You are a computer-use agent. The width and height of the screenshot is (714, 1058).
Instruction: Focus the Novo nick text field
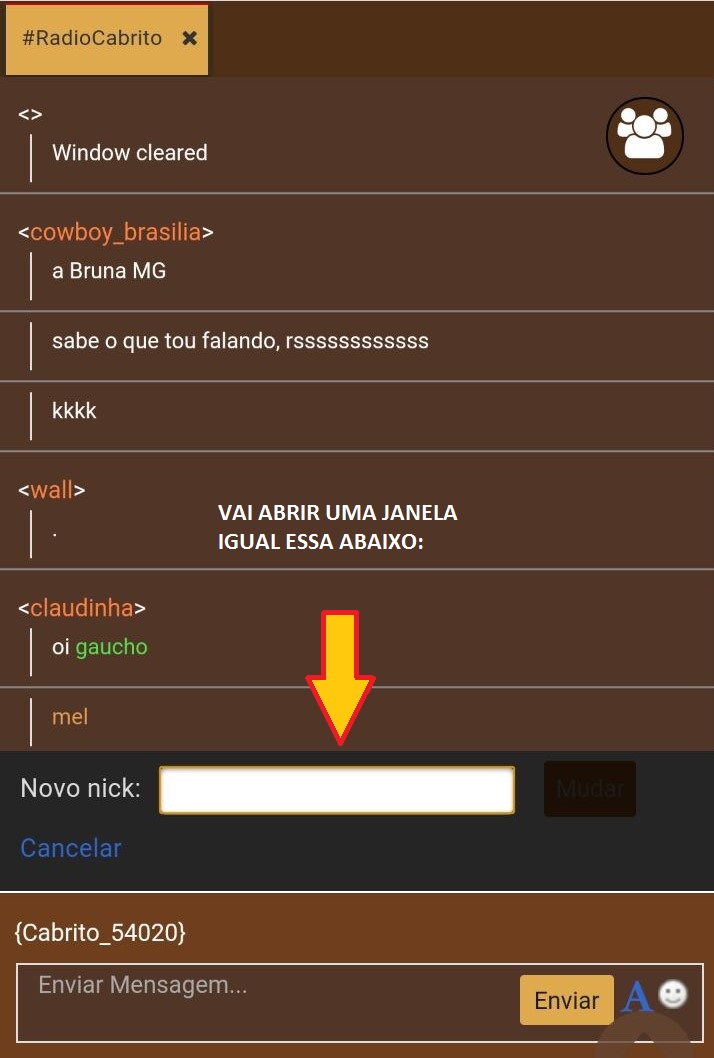pos(337,790)
